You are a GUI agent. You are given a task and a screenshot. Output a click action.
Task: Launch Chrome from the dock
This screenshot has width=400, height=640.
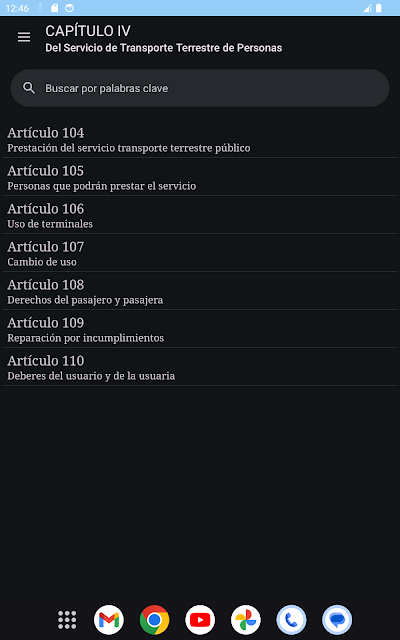coord(154,620)
